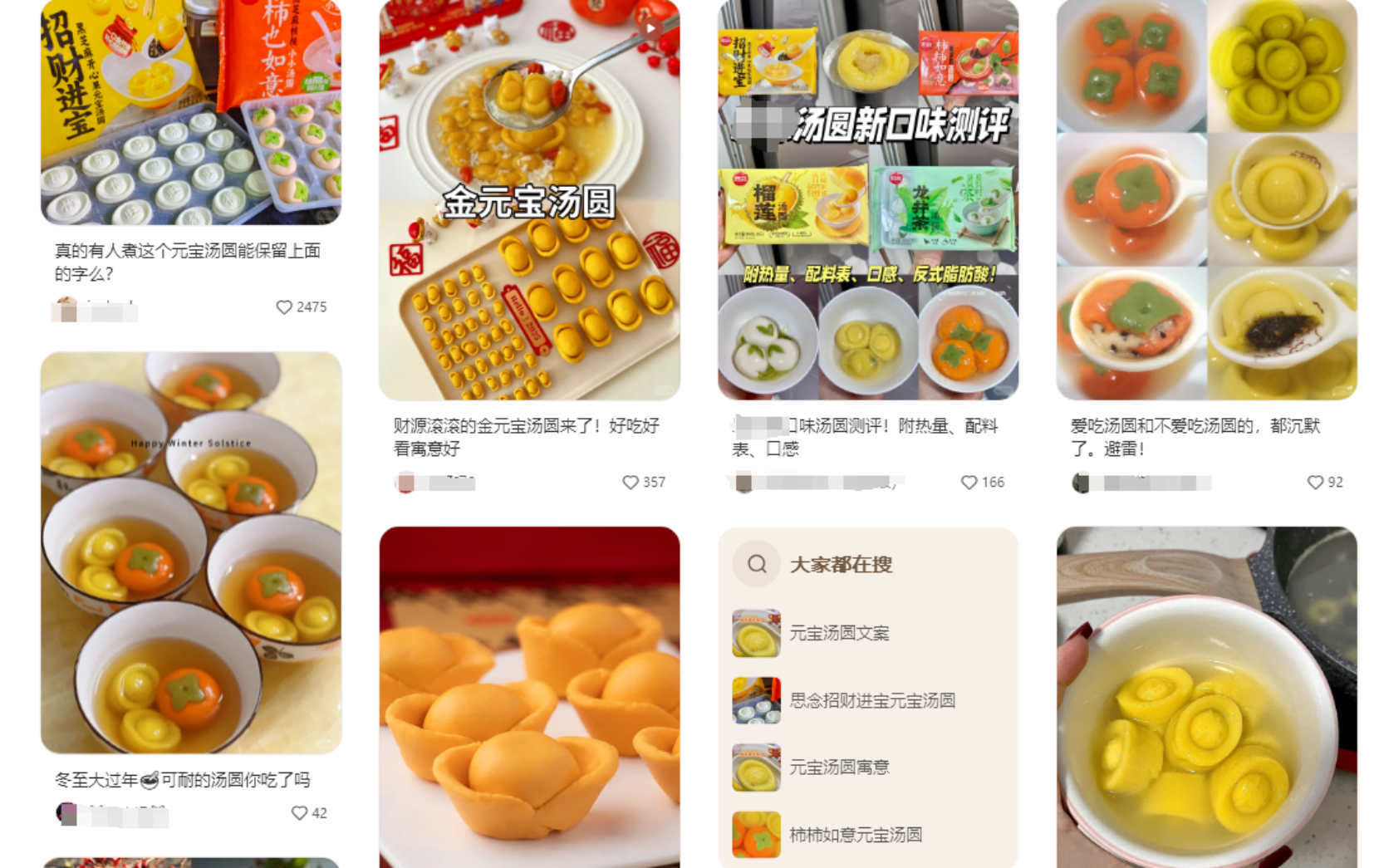This screenshot has width=1379, height=868.
Task: Like the post with 2475 likes
Action: coord(284,307)
